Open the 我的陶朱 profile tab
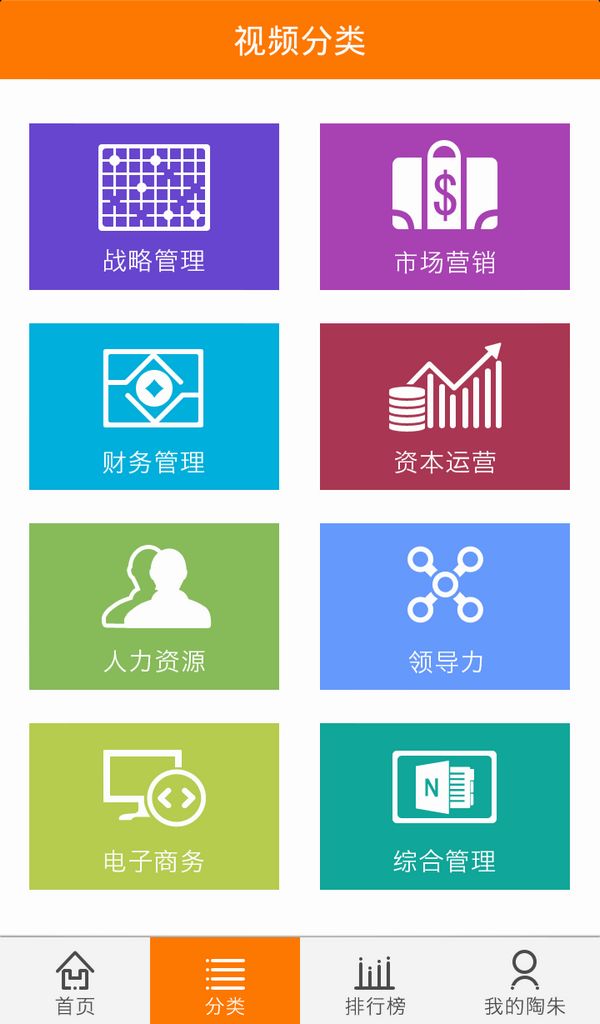The image size is (600, 1024). pyautogui.click(x=525, y=981)
